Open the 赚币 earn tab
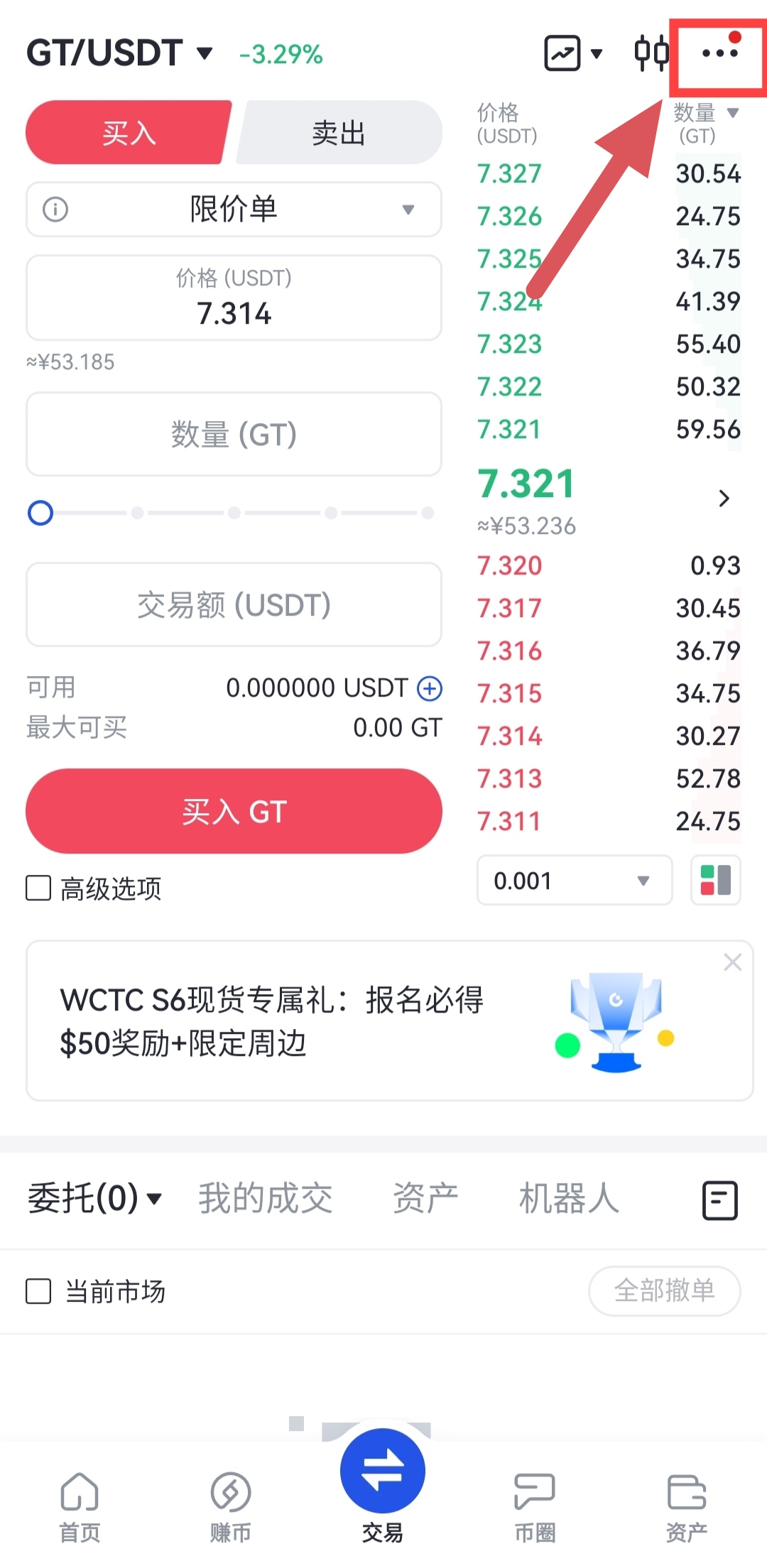Screen dimensions: 767x1568 (230, 1503)
